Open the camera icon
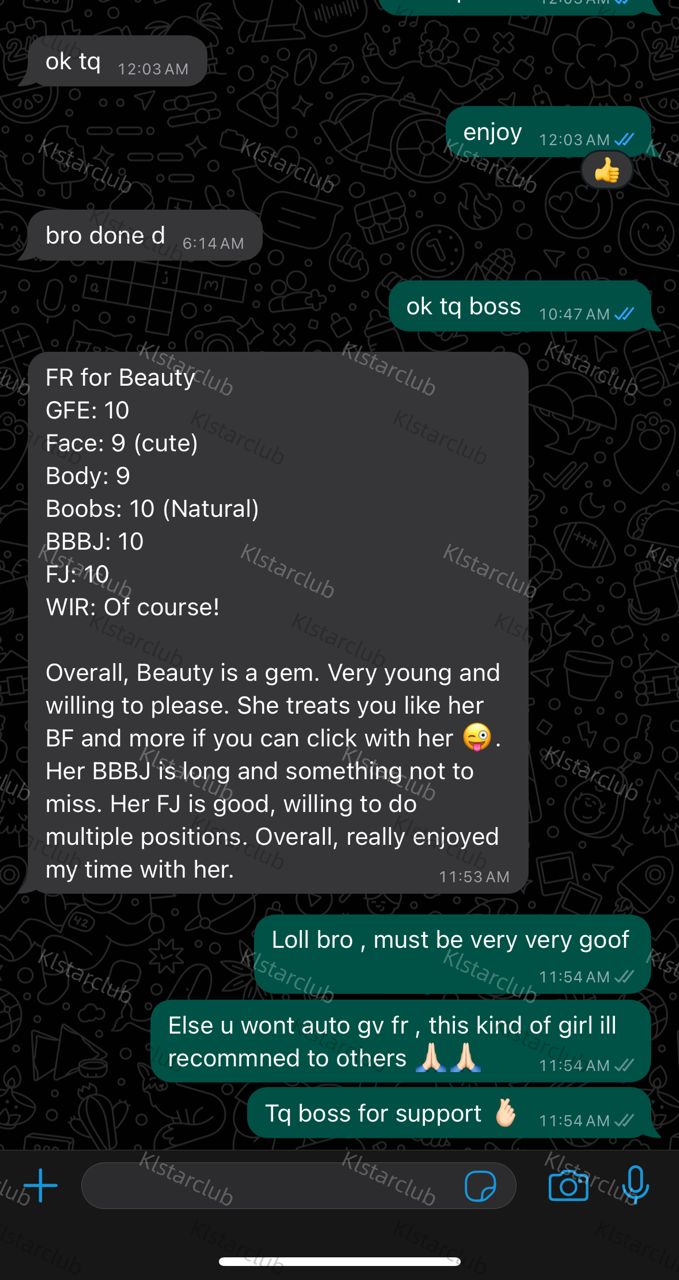 (568, 1186)
